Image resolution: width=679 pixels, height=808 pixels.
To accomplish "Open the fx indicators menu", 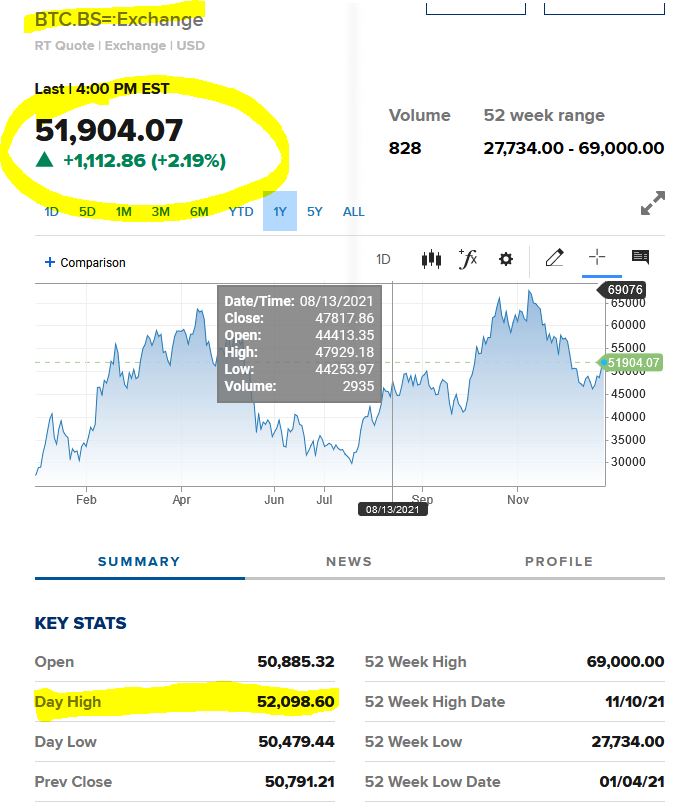I will click(468, 259).
